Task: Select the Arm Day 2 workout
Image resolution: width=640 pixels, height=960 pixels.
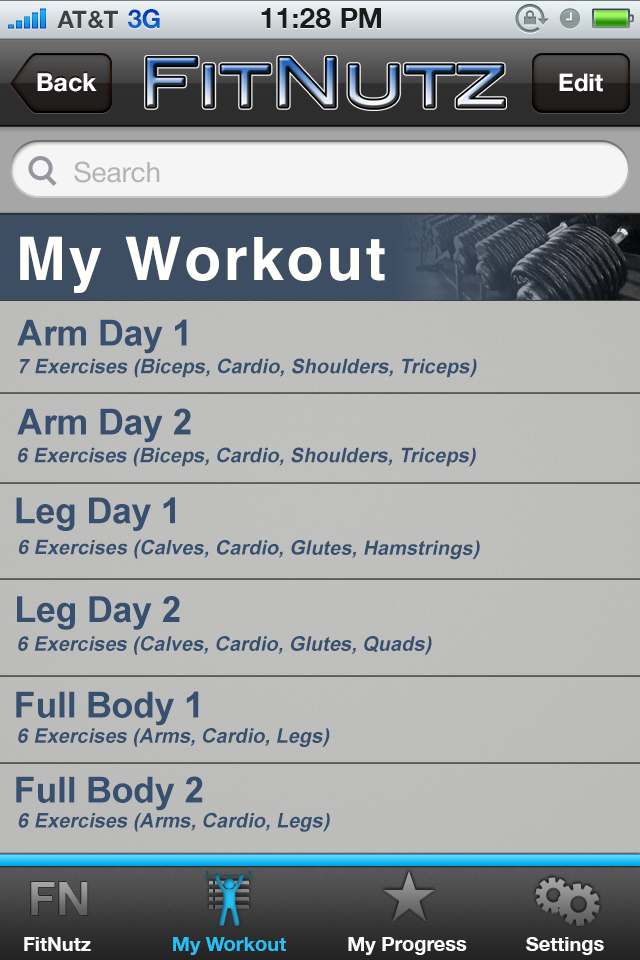Action: point(320,437)
